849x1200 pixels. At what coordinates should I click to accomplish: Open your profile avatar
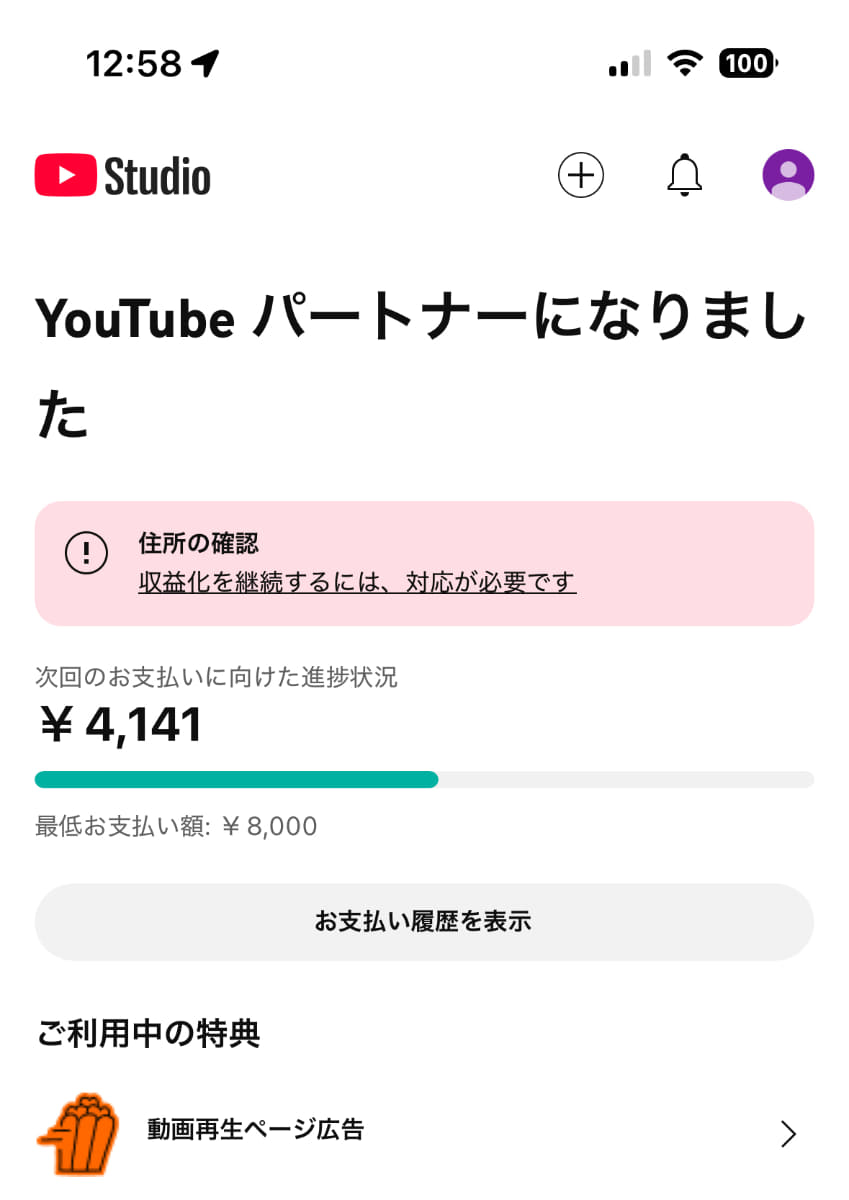[x=789, y=174]
